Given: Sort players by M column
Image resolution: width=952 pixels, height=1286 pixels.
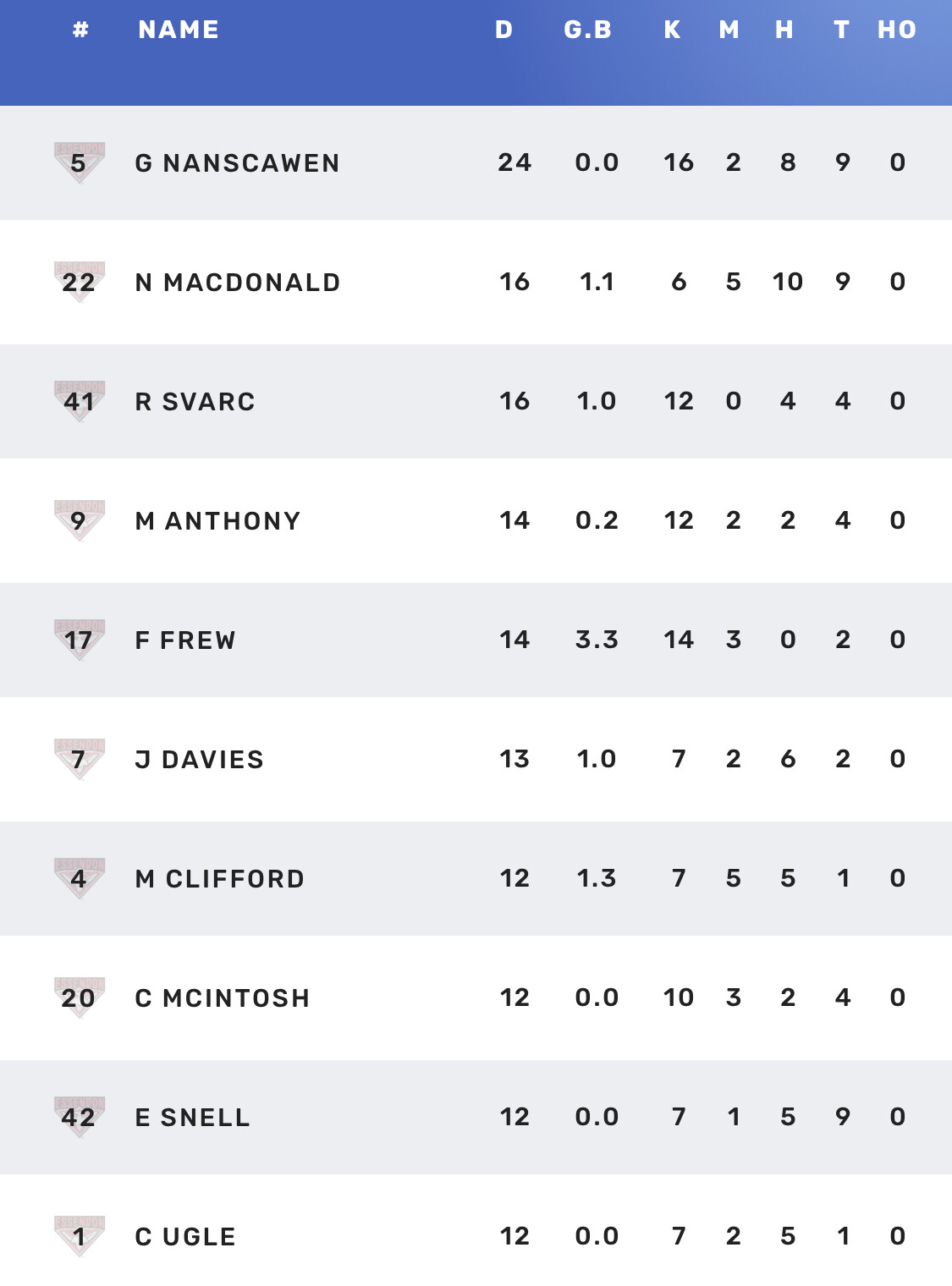Looking at the screenshot, I should (x=729, y=30).
